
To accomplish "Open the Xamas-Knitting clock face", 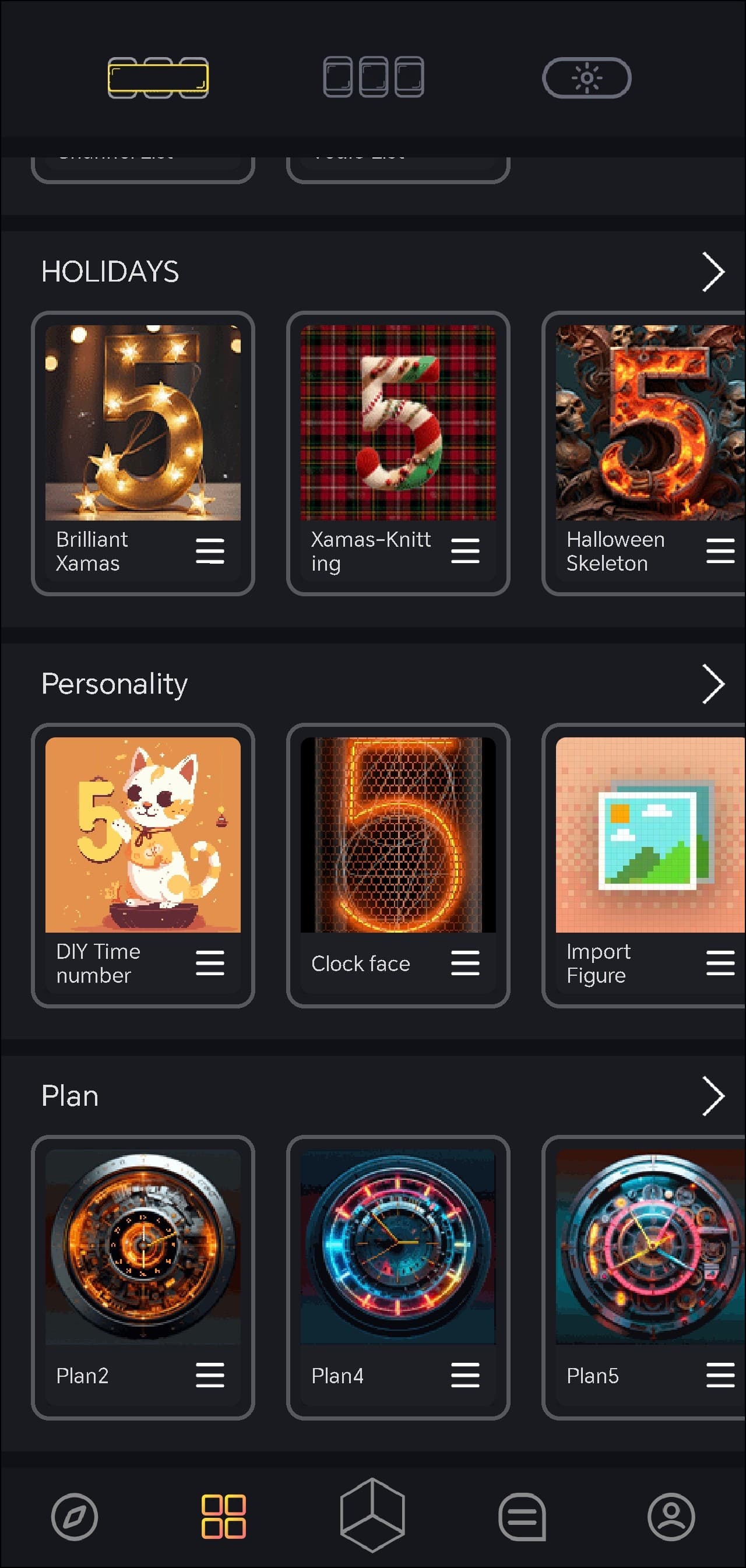I will click(398, 423).
